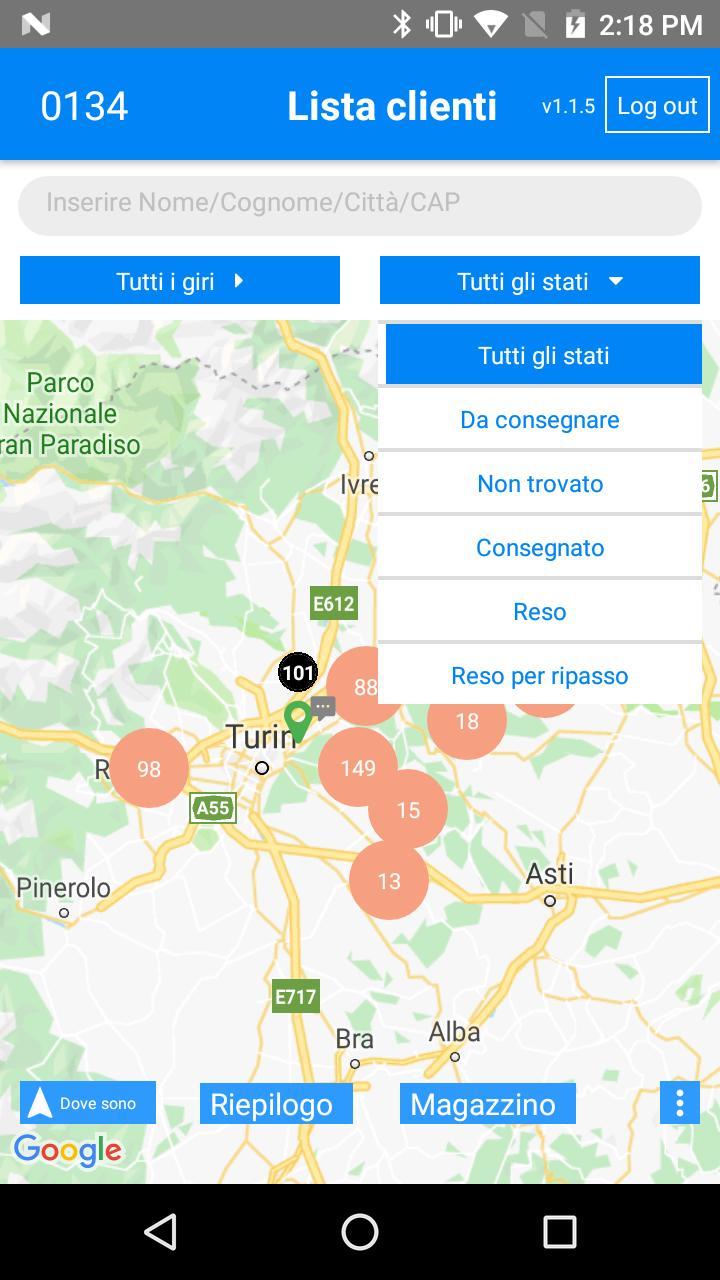Open the Tutti i giri dropdown
Viewport: 720px width, 1280px height.
180,281
